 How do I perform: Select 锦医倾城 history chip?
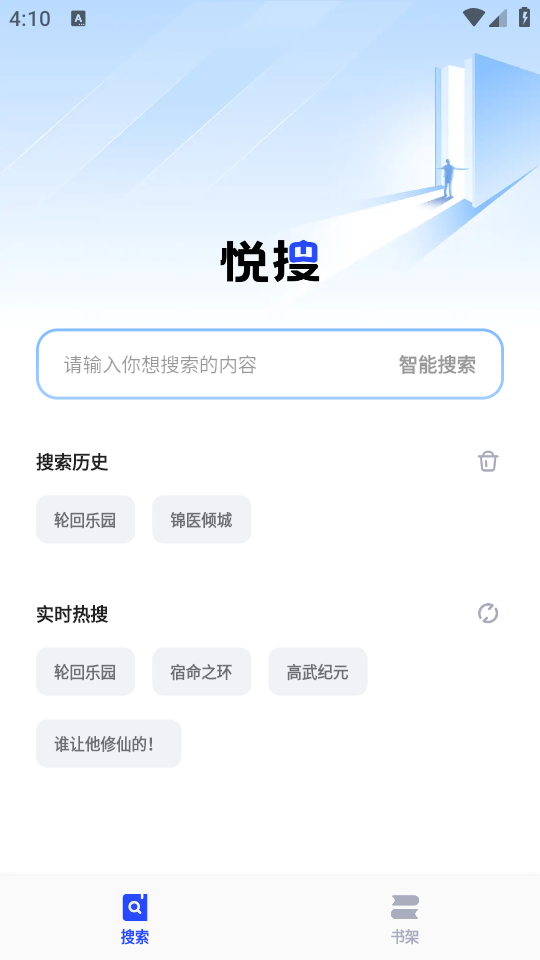(201, 520)
